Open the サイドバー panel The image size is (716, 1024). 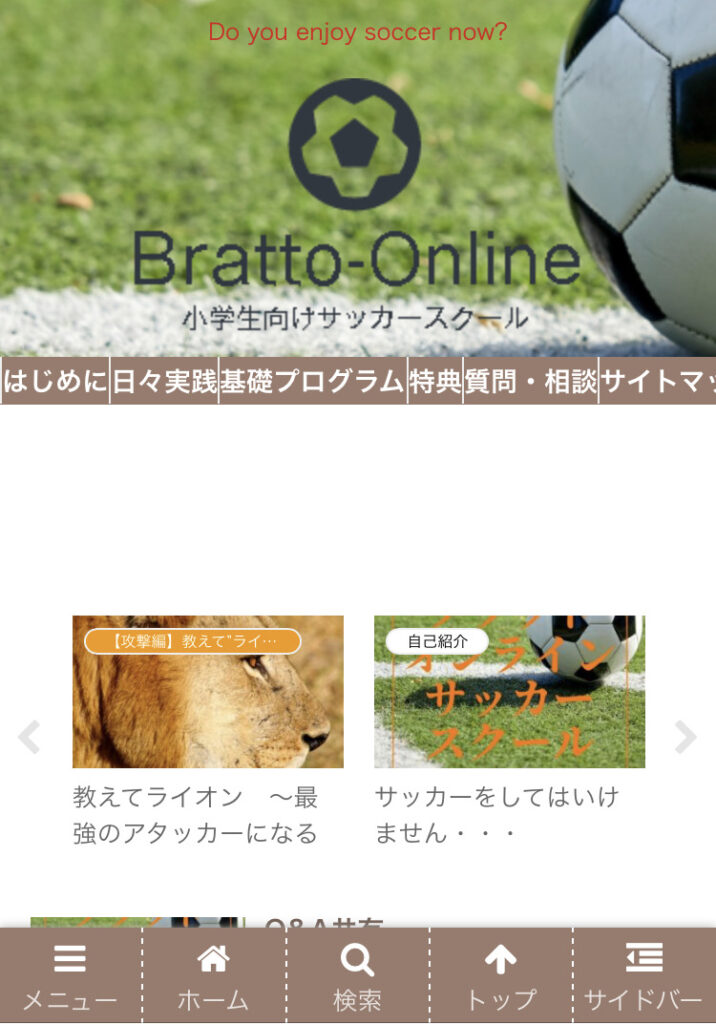[x=644, y=977]
